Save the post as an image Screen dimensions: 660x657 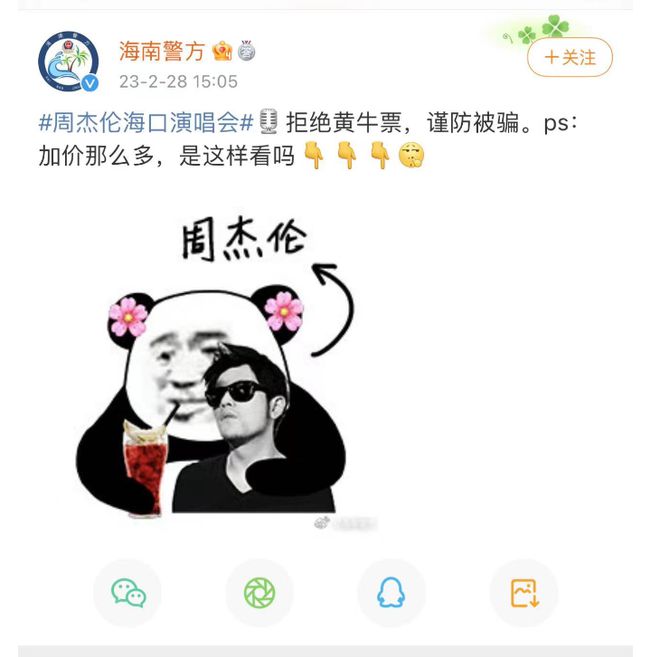[524, 593]
